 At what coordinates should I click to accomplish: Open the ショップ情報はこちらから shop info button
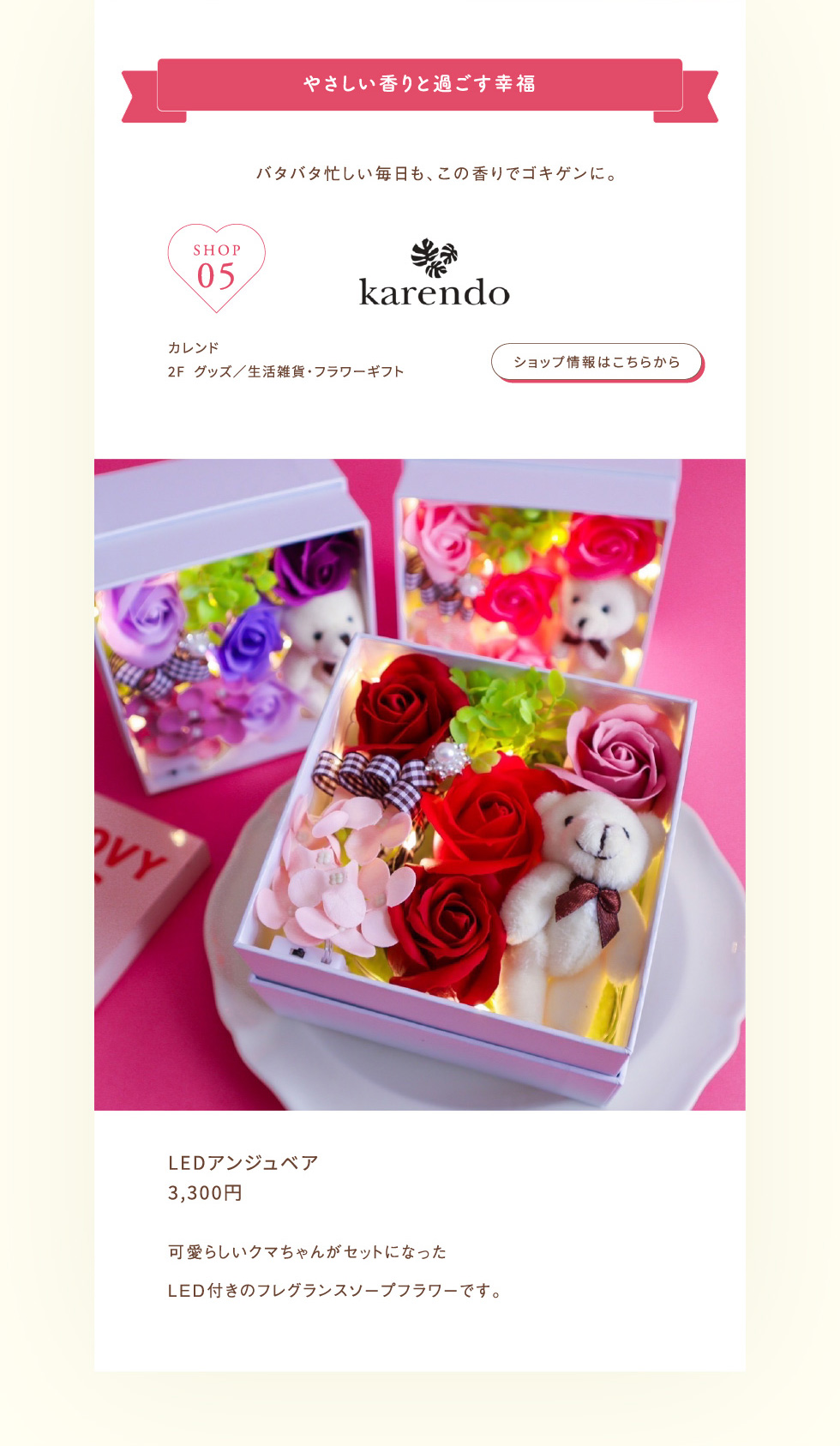point(597,362)
